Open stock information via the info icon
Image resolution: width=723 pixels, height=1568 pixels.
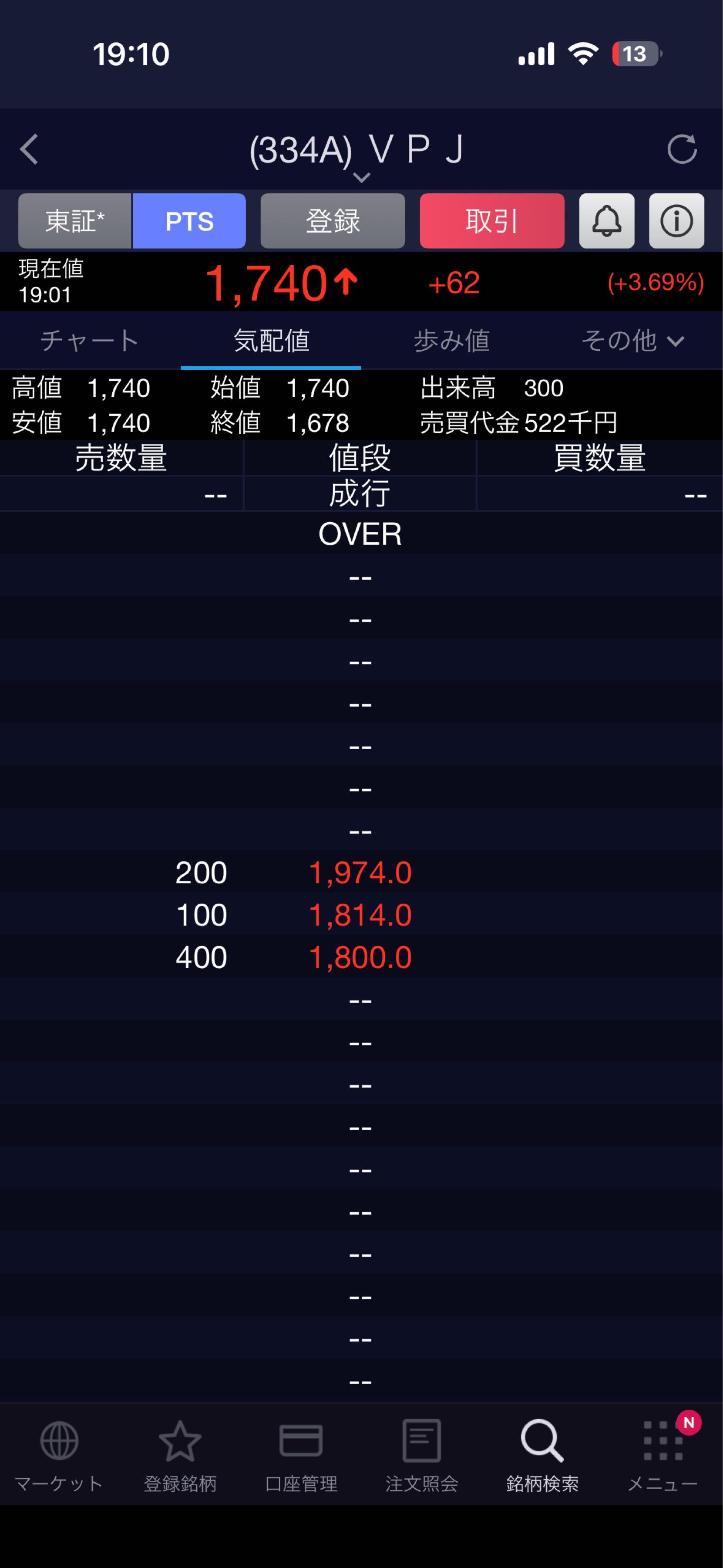point(676,221)
